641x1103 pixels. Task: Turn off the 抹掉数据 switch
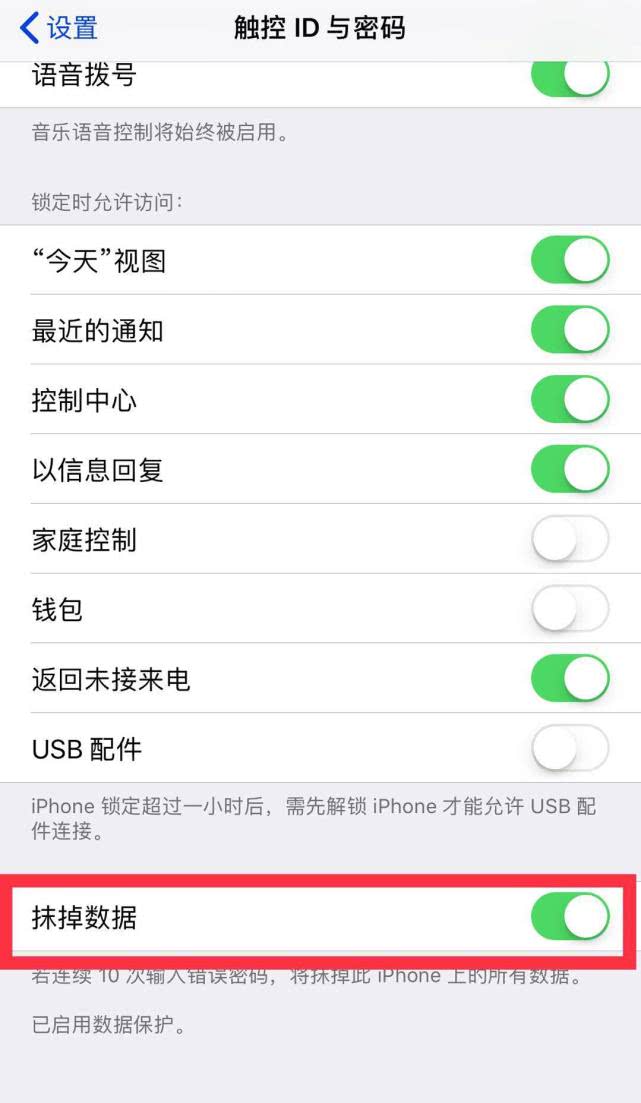point(569,917)
